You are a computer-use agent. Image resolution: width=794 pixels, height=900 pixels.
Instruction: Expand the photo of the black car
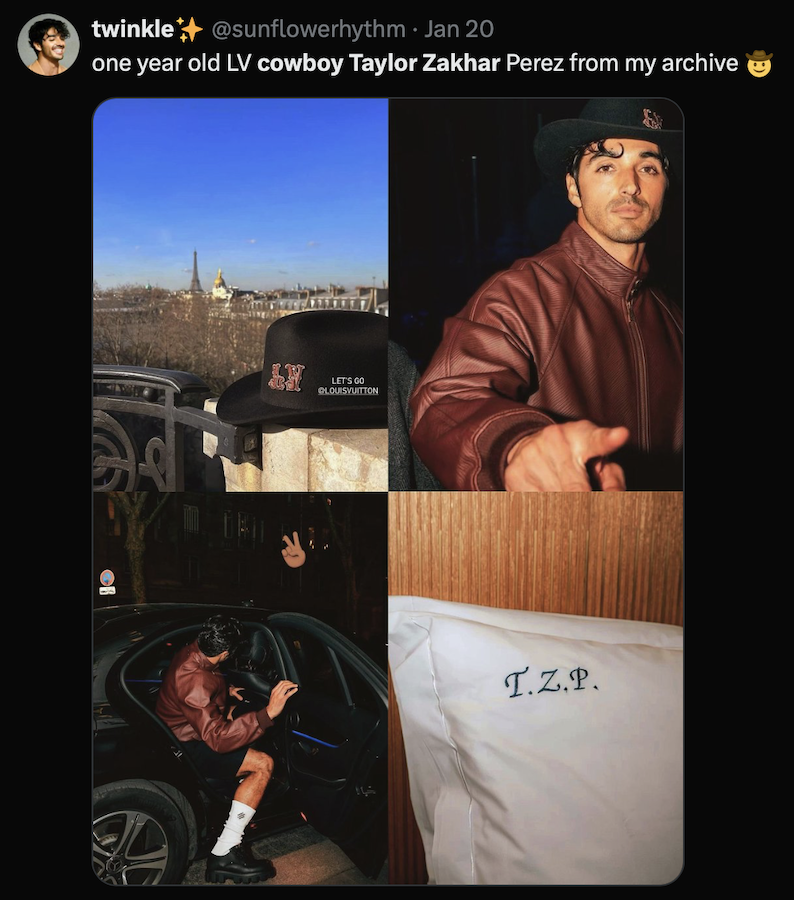[x=240, y=688]
